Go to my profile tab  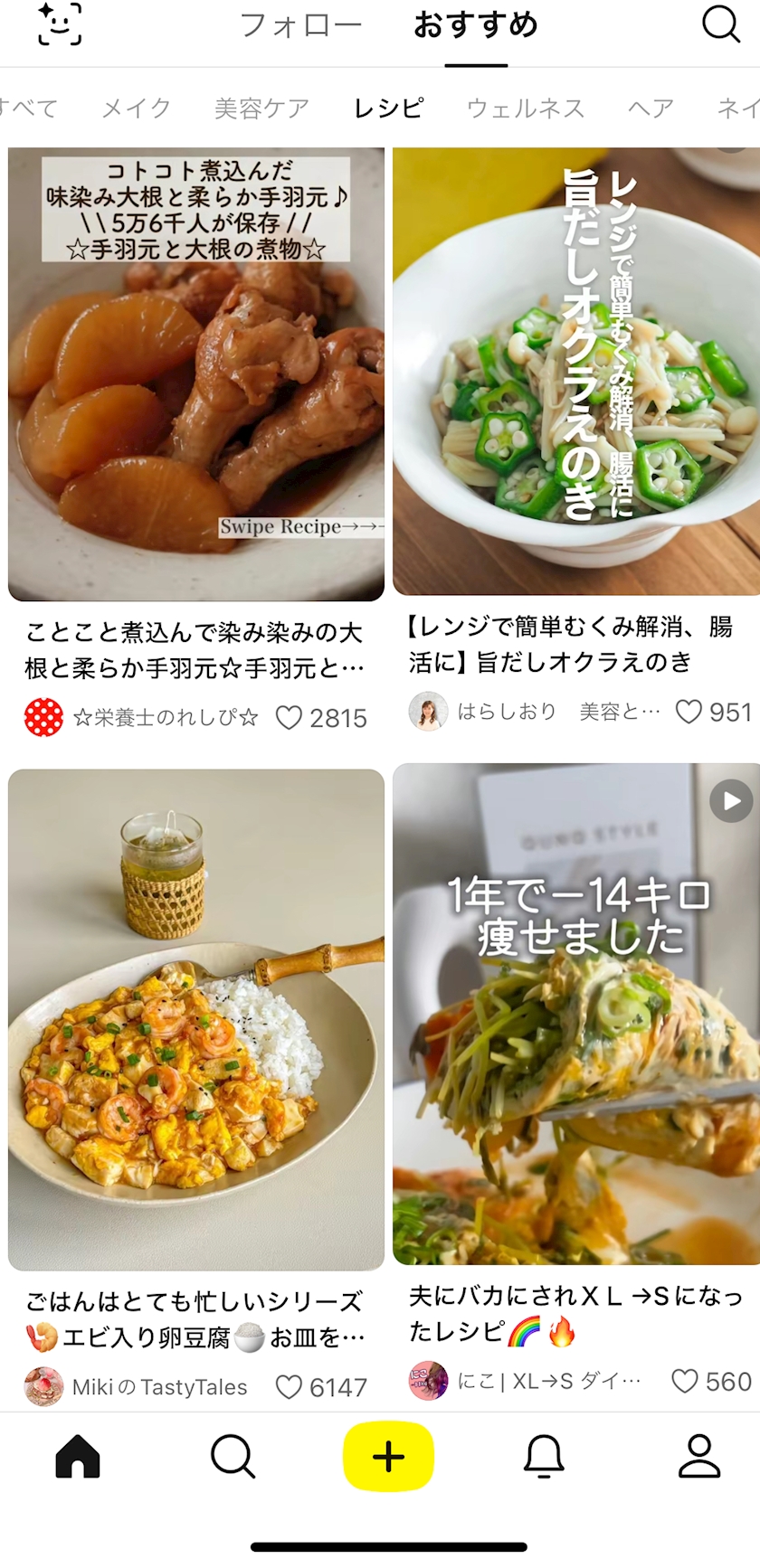699,1457
